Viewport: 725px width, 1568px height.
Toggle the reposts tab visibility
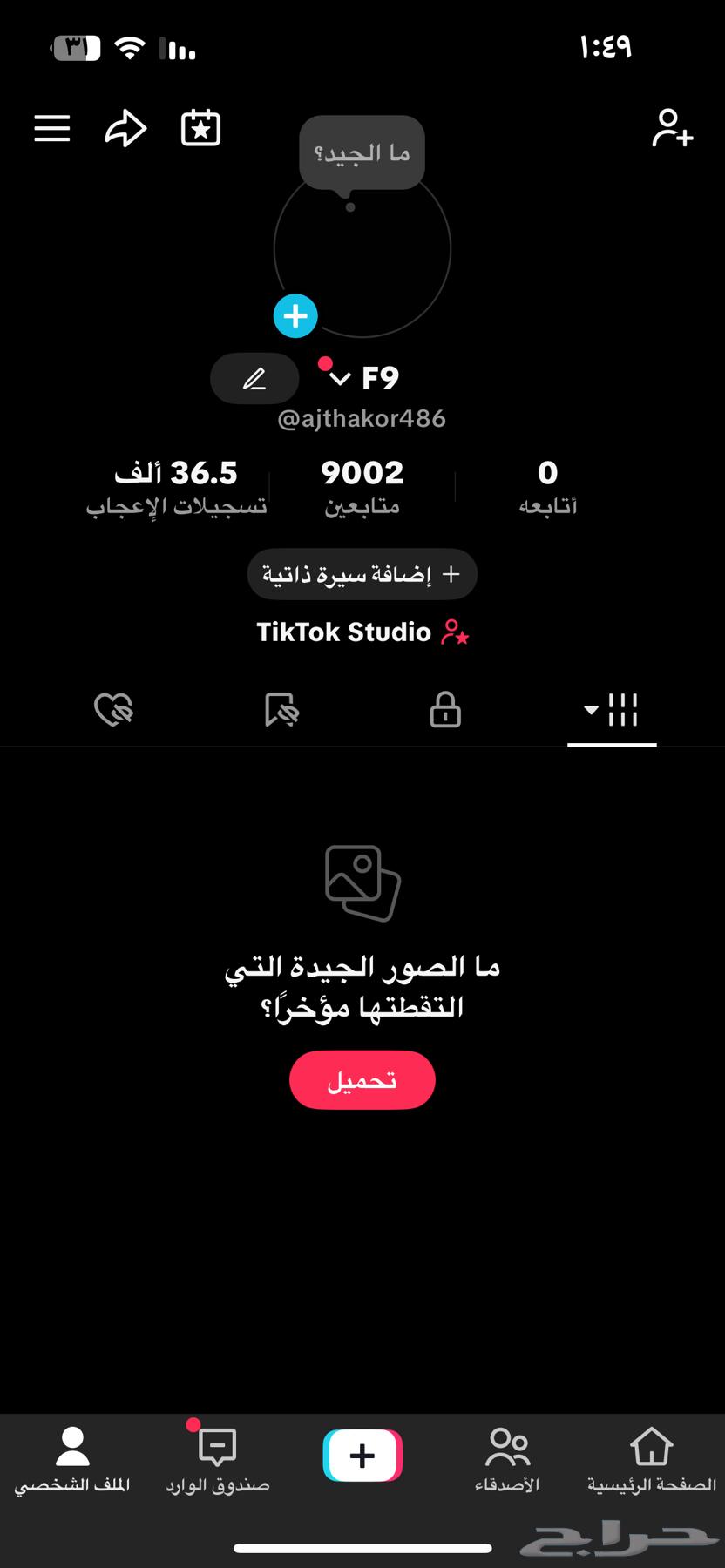(x=281, y=710)
